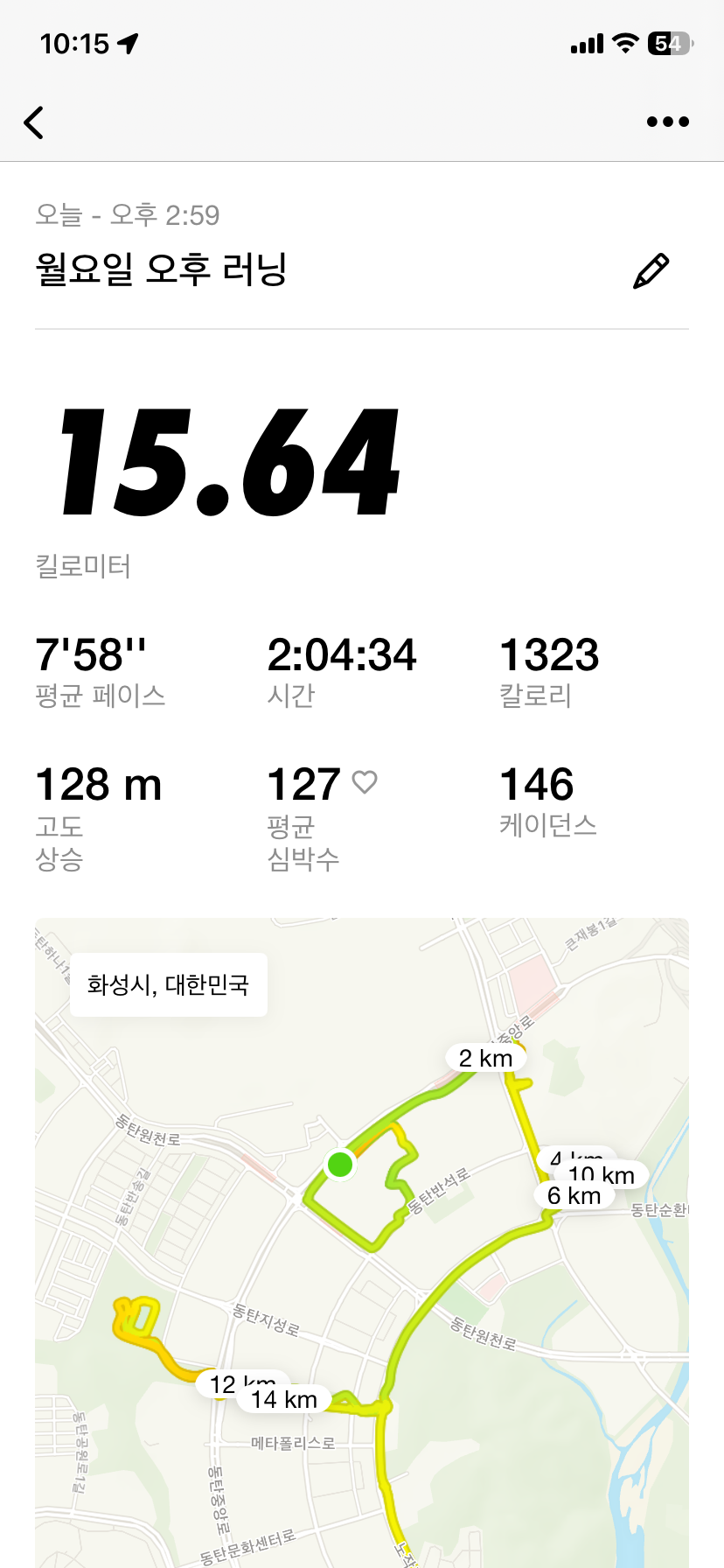Tap the pencil icon to edit run title
The width and height of the screenshot is (724, 1568).
point(651,269)
